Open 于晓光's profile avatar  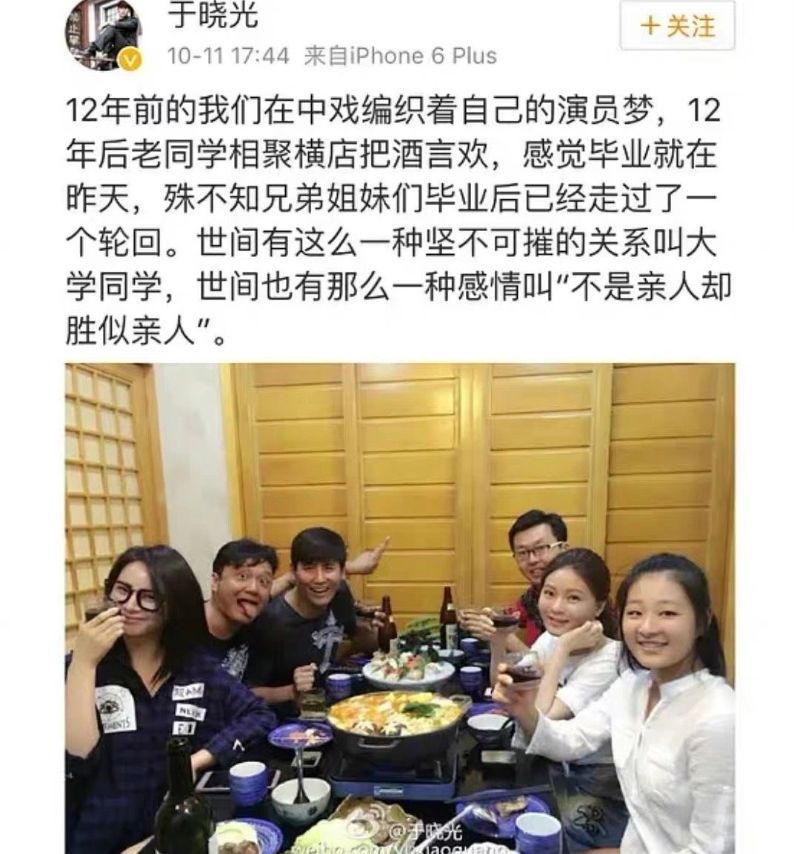point(103,33)
